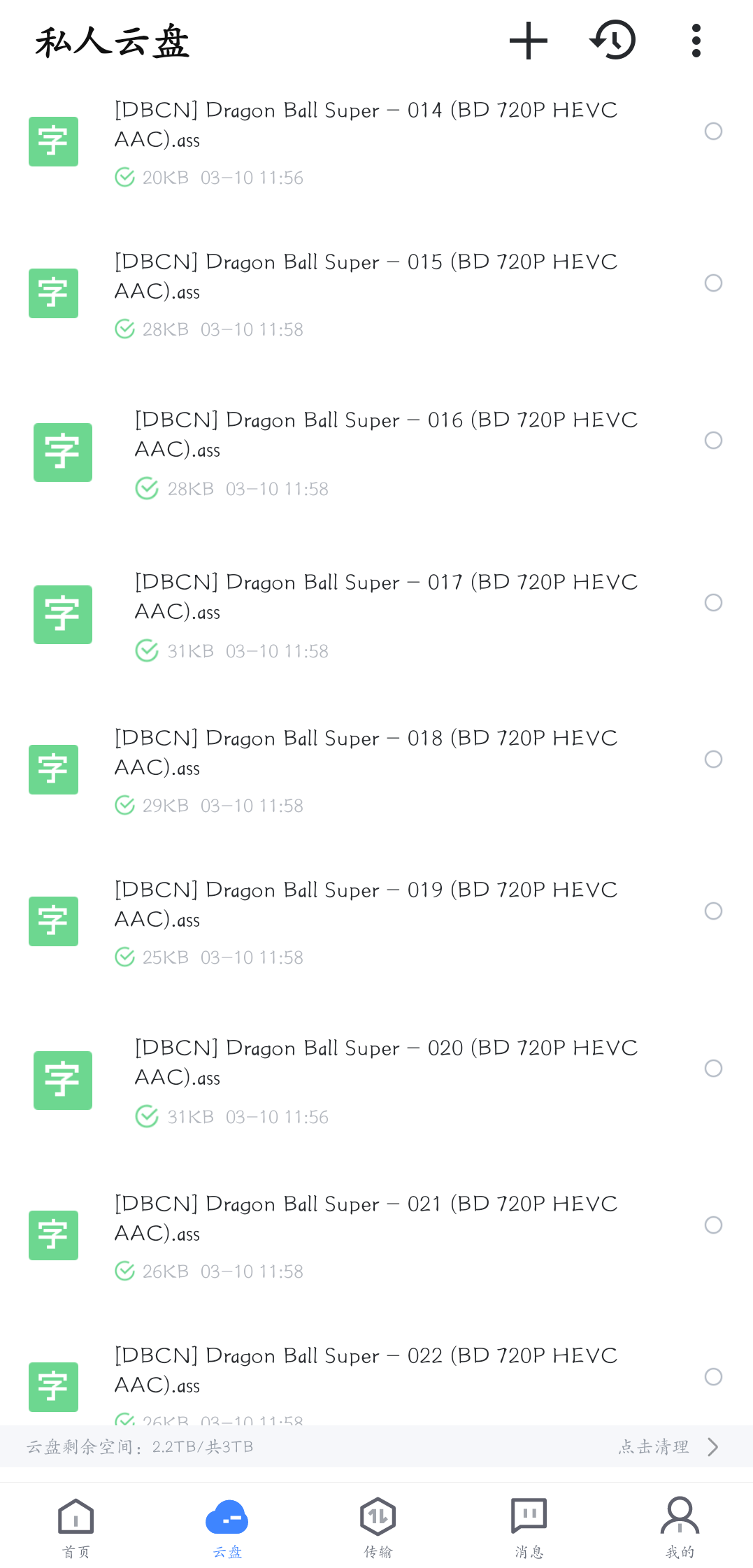Select the Dragon Ball Super 016 file circle

(713, 440)
